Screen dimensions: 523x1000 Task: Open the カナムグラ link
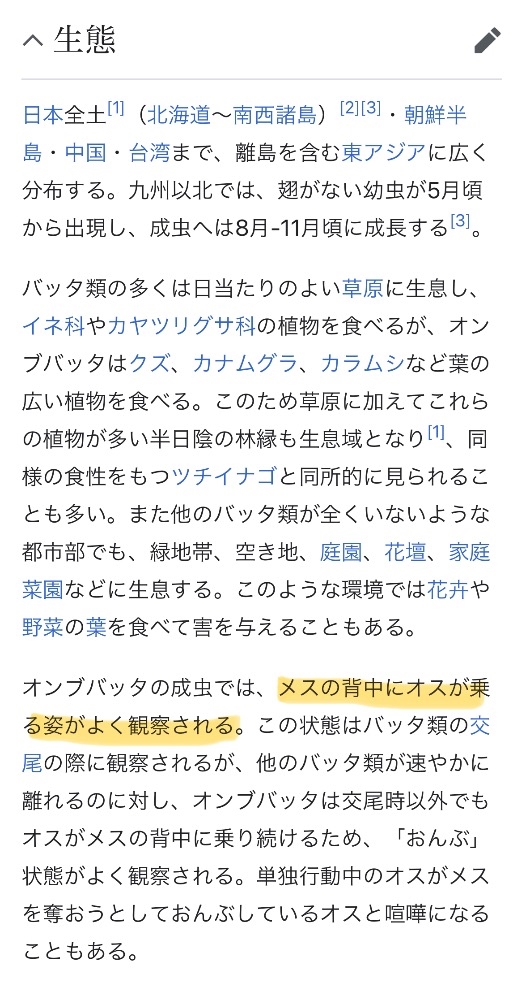click(x=245, y=364)
